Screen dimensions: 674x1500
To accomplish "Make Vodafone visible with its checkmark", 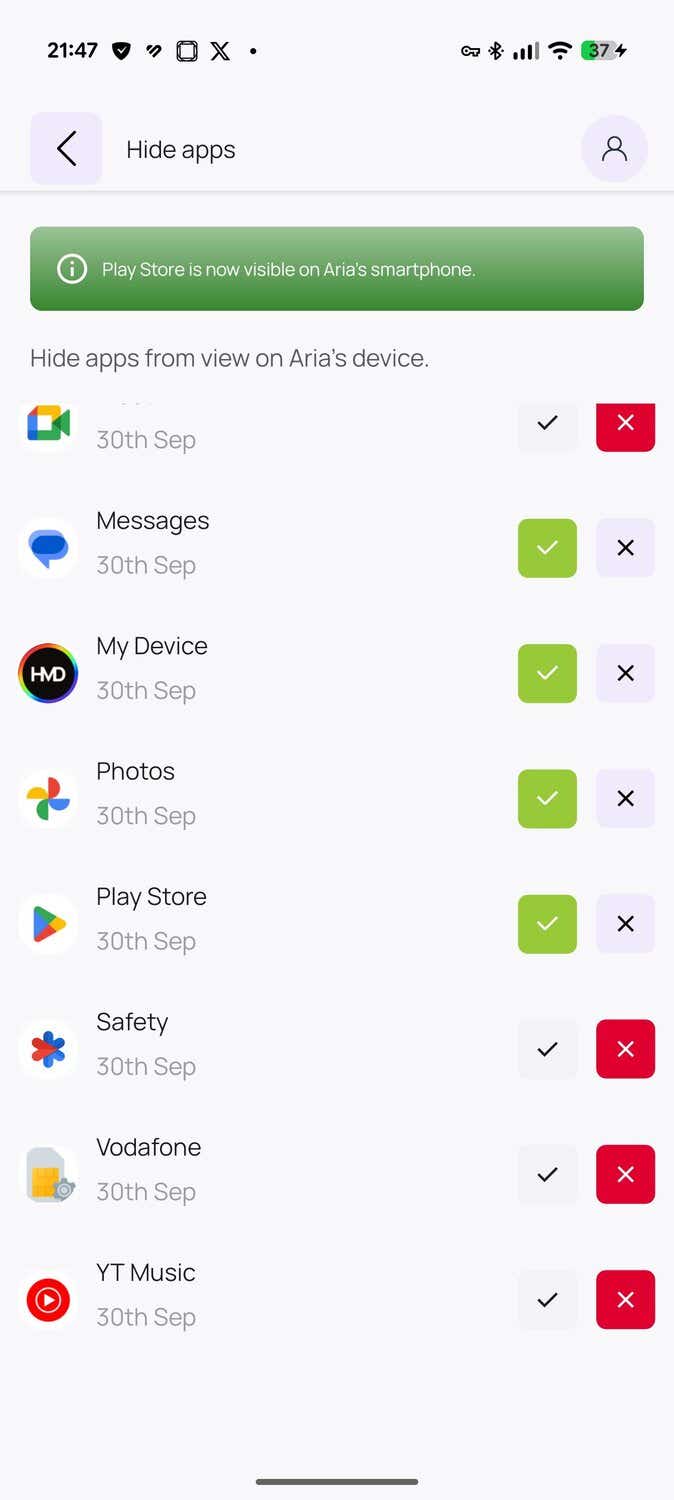I will (x=547, y=1174).
